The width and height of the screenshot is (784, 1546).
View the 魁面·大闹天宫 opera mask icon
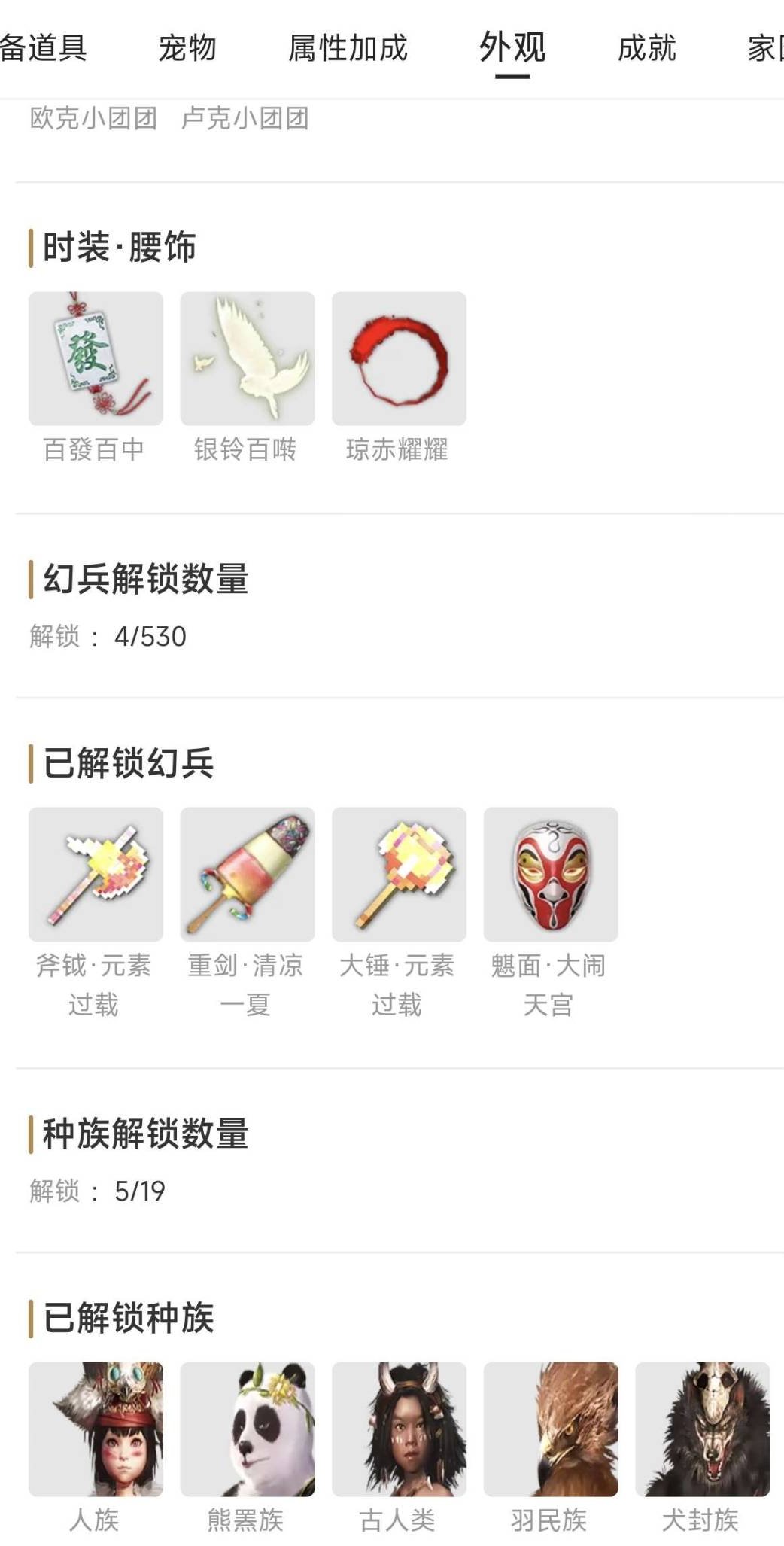(x=551, y=872)
